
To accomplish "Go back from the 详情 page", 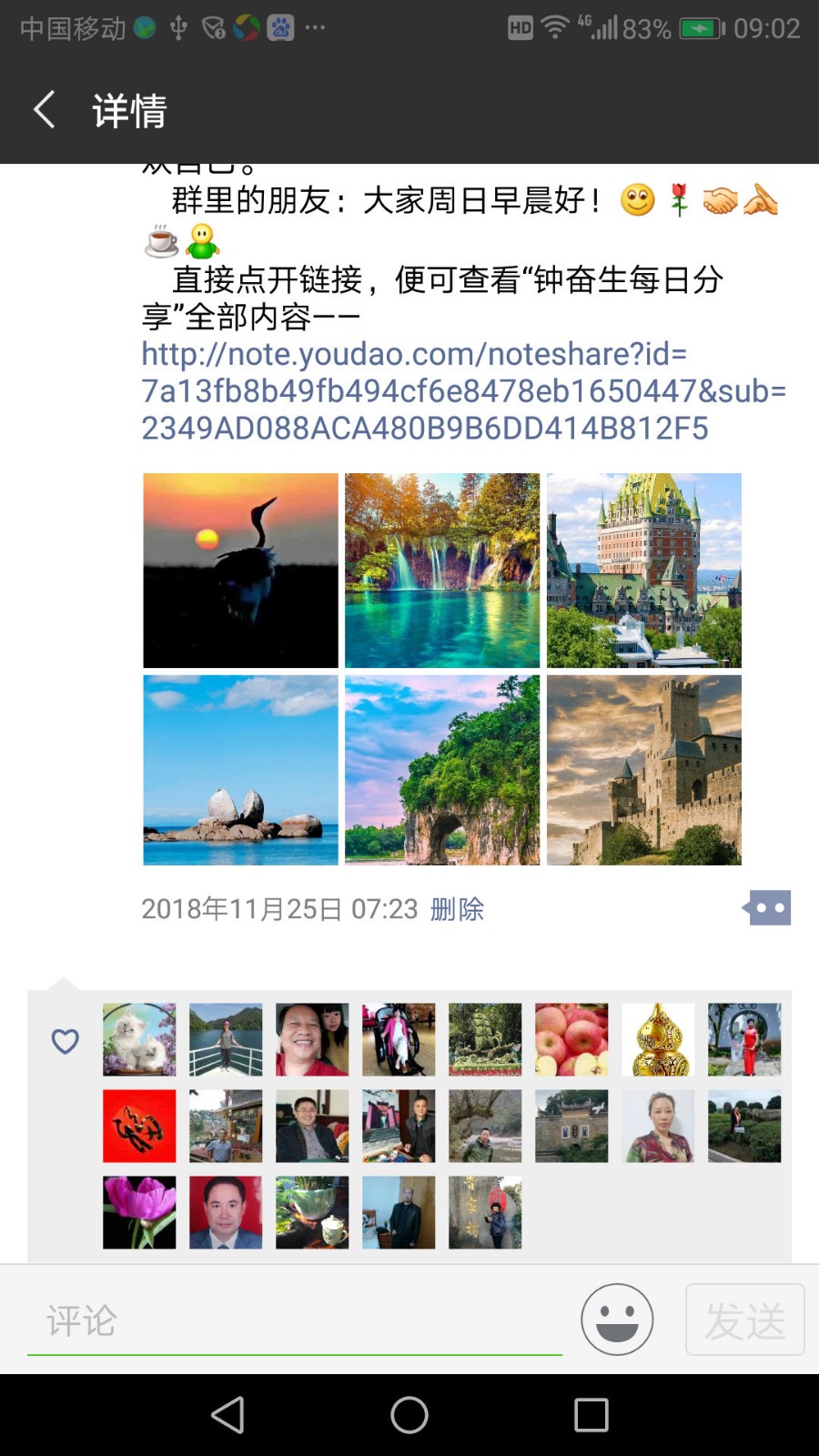I will 44,110.
